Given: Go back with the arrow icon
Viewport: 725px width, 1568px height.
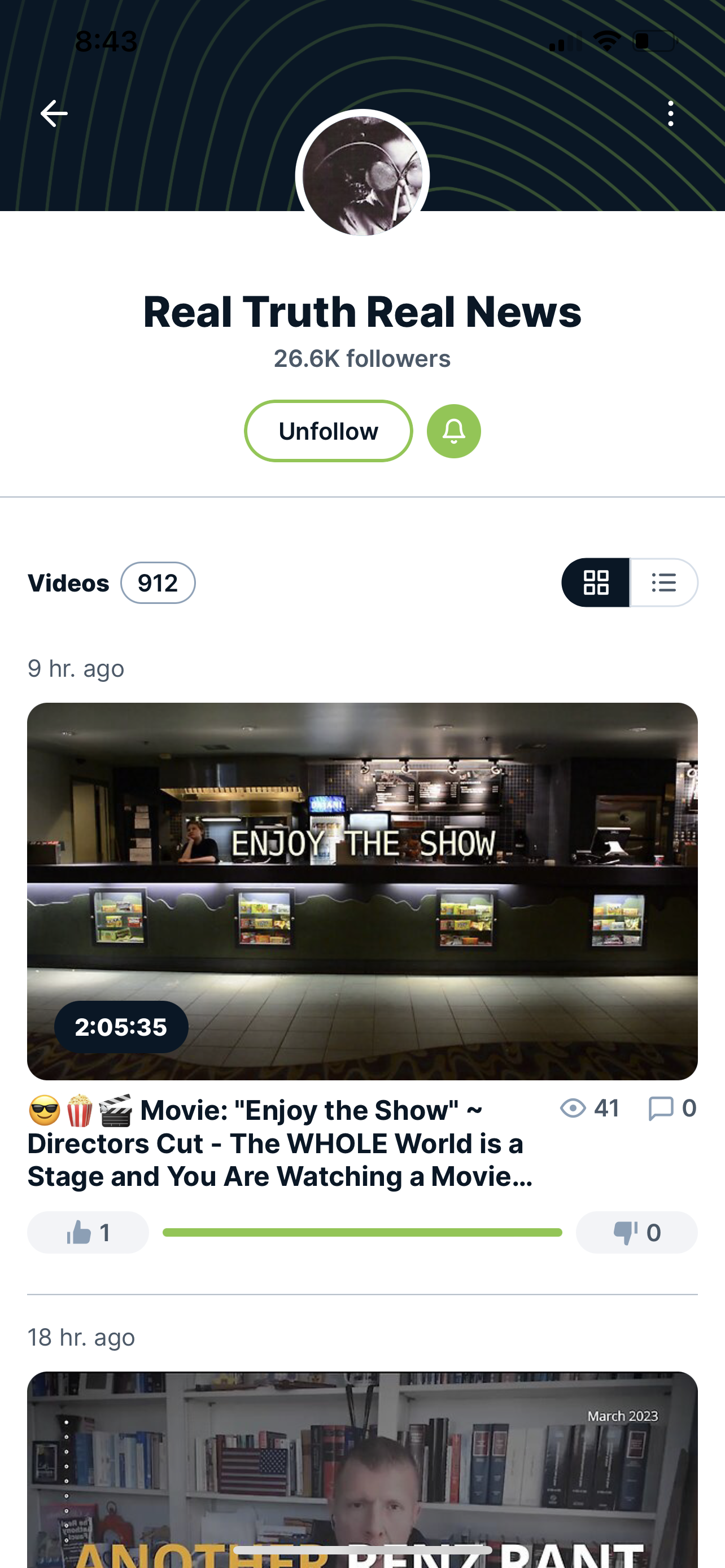Looking at the screenshot, I should pos(54,114).
